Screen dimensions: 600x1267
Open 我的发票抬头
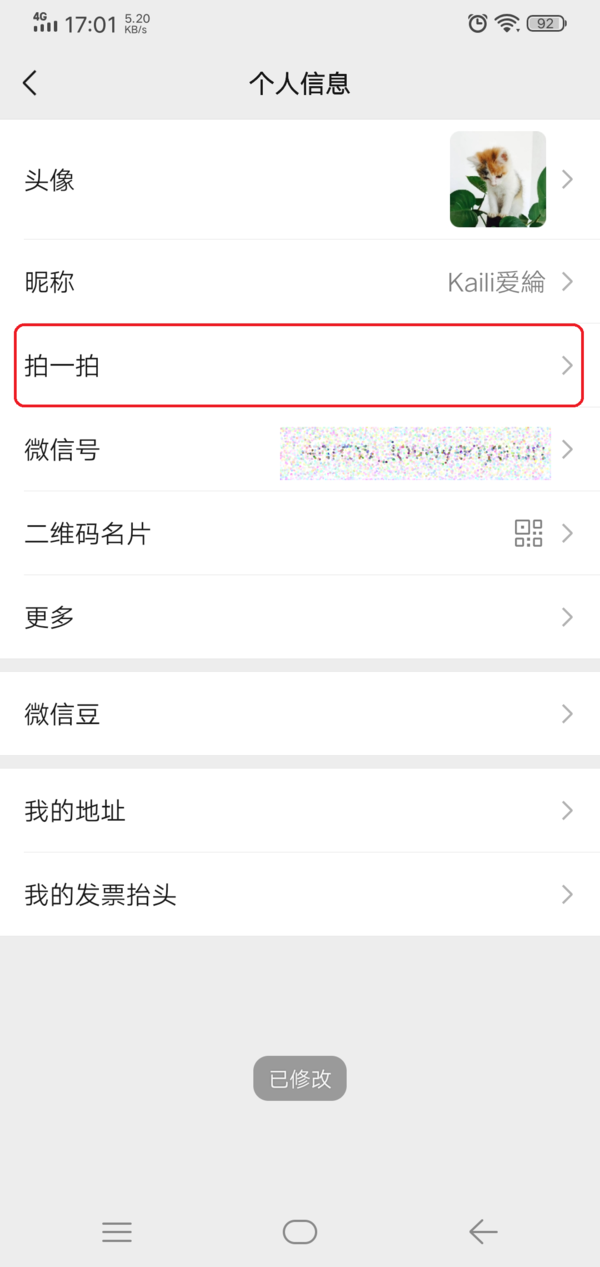pyautogui.click(x=300, y=895)
